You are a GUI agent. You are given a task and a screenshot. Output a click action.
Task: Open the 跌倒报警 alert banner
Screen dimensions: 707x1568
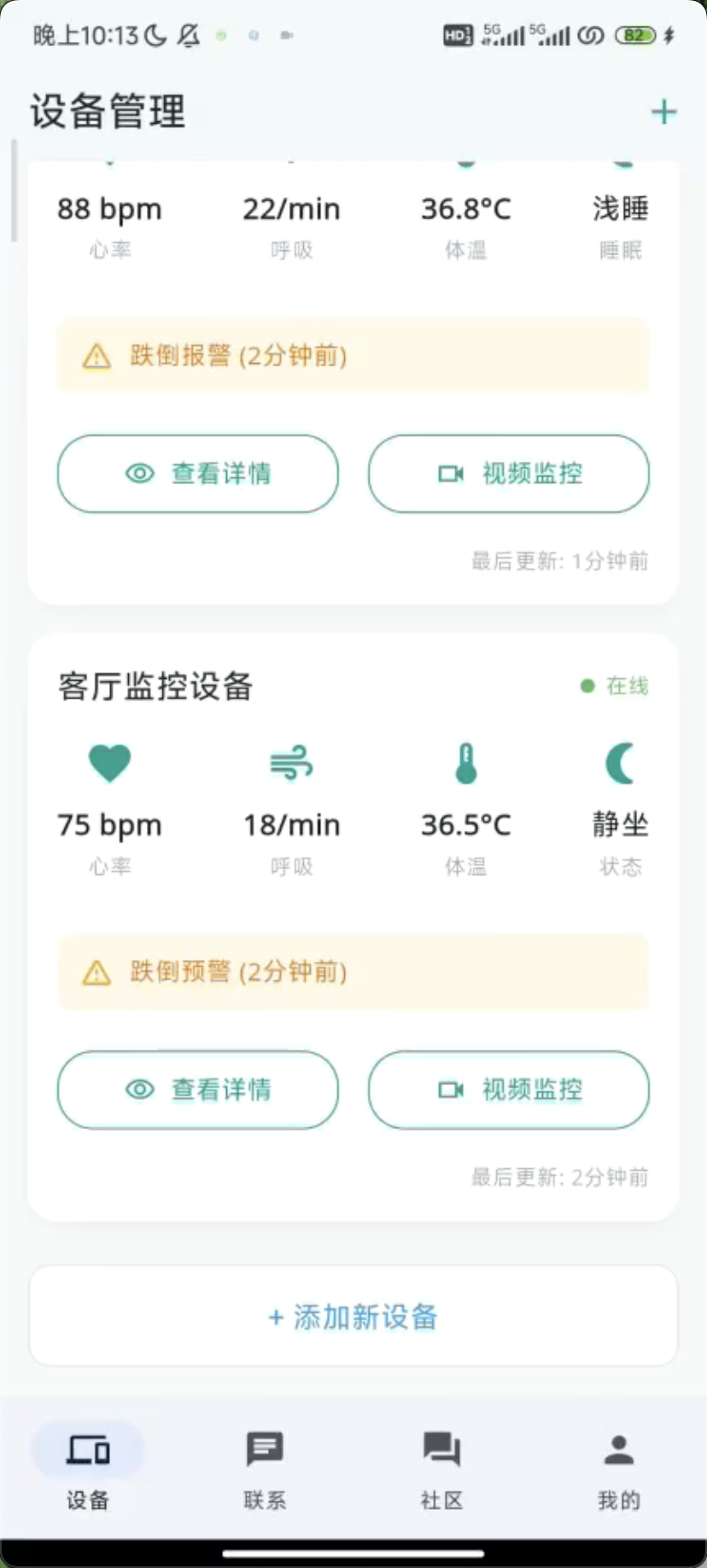[353, 356]
